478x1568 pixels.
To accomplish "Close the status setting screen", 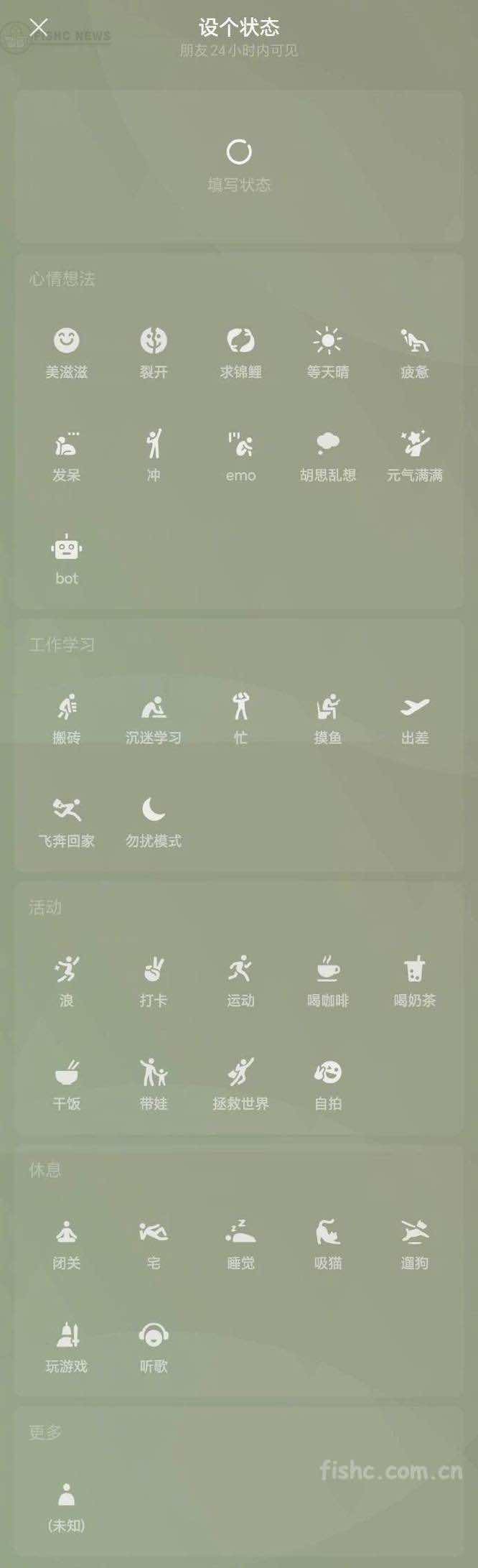I will (x=39, y=28).
